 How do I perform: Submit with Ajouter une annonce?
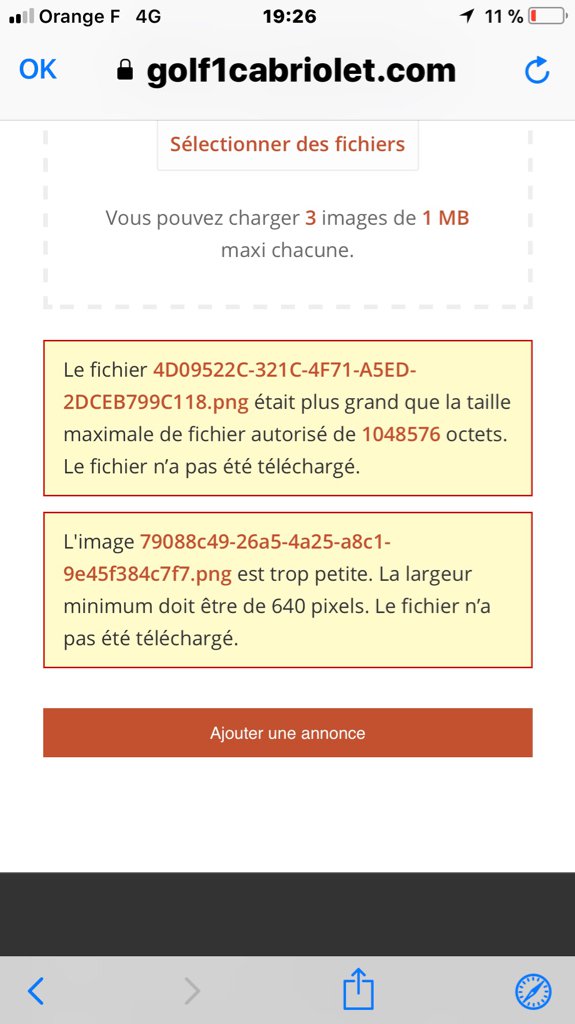(288, 733)
